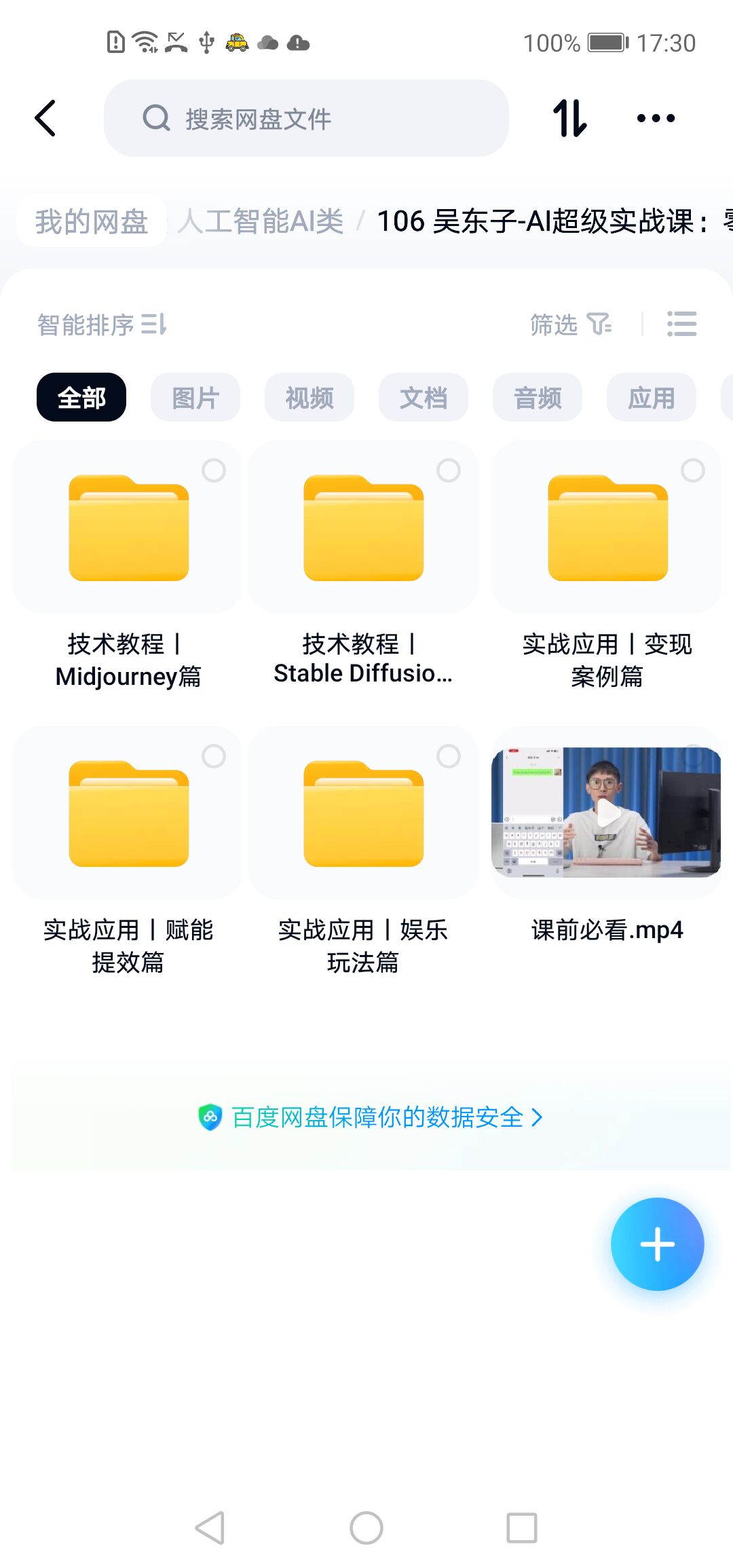Select the 应用 filter chip

[x=652, y=397]
